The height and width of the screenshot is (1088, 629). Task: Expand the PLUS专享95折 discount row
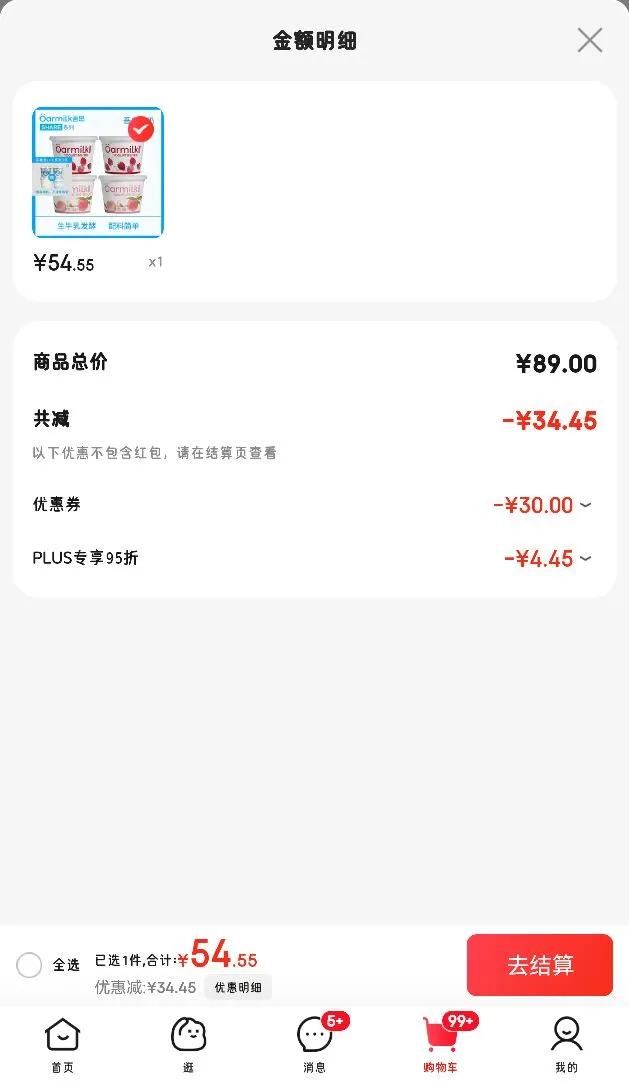[x=585, y=558]
